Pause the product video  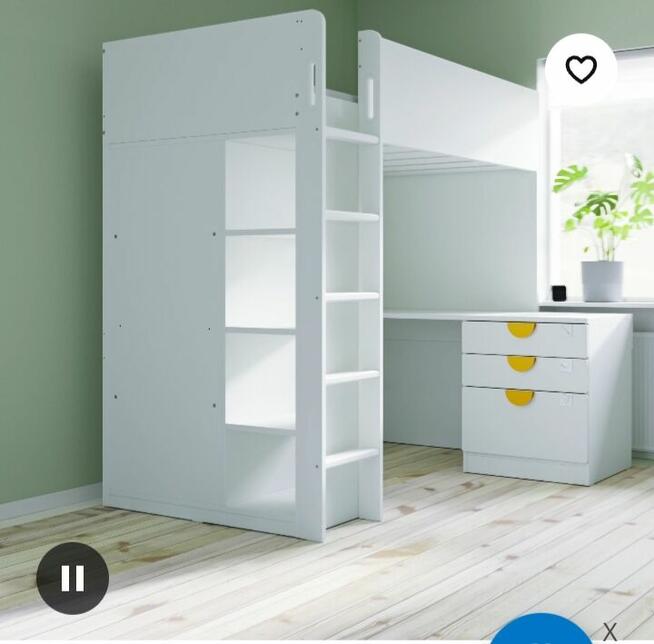point(73,578)
